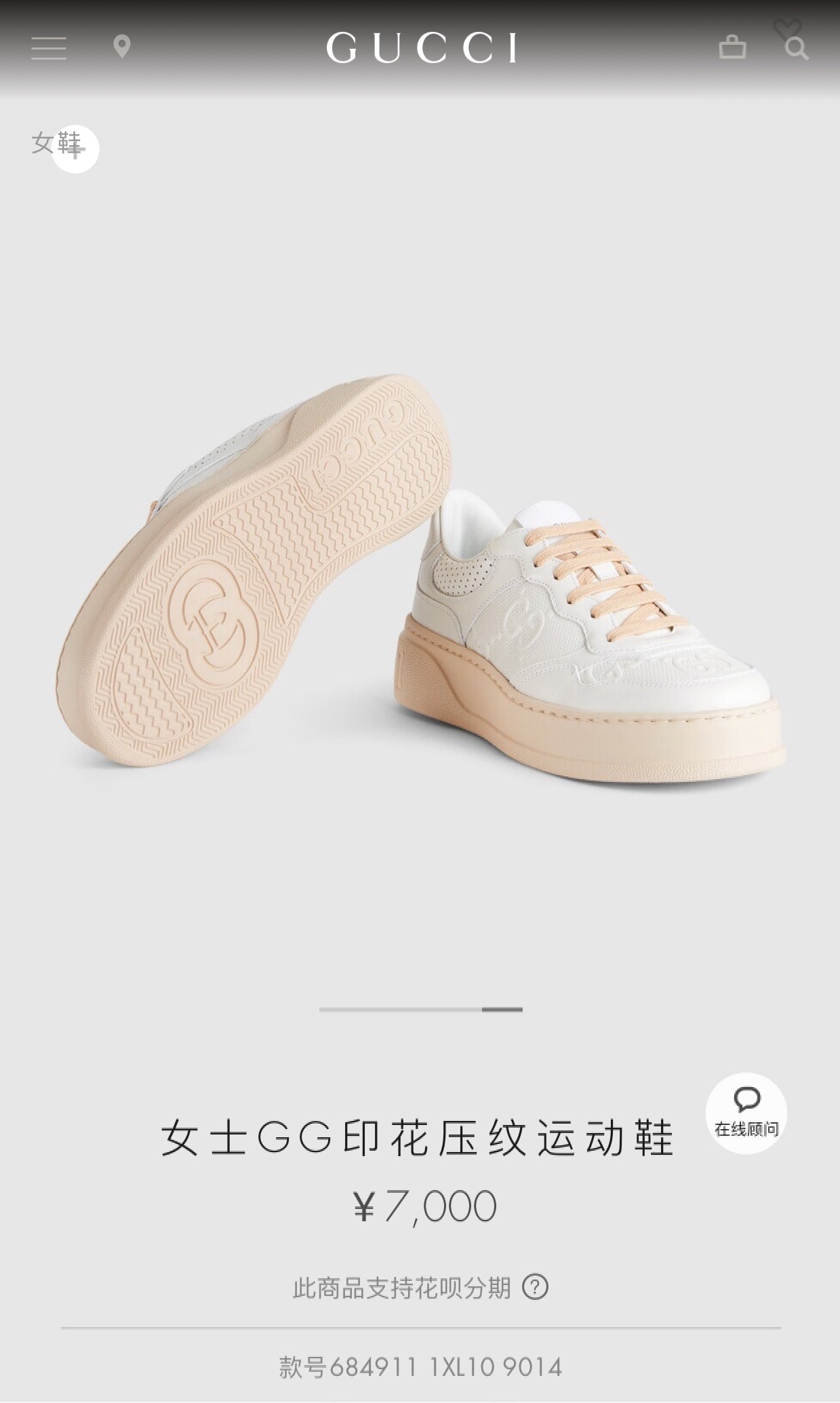Open the sneaker product image

pyautogui.click(x=420, y=576)
